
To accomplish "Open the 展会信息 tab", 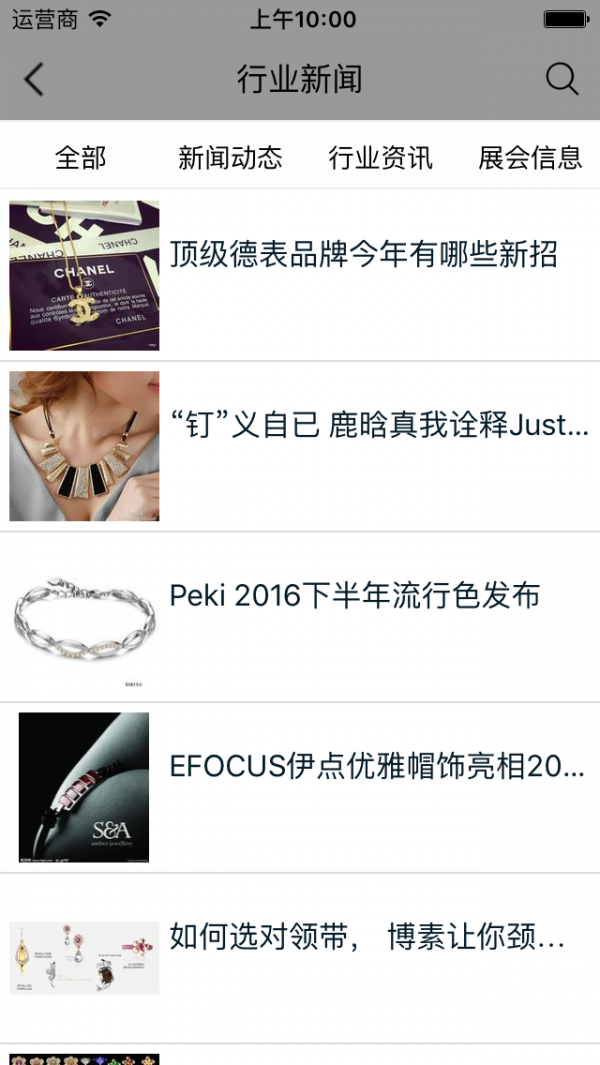I will [529, 157].
